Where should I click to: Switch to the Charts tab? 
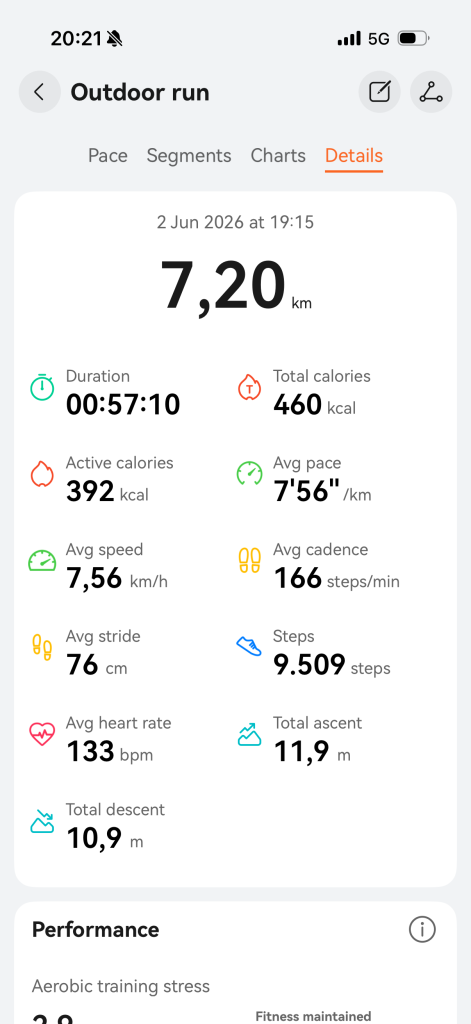(x=278, y=155)
